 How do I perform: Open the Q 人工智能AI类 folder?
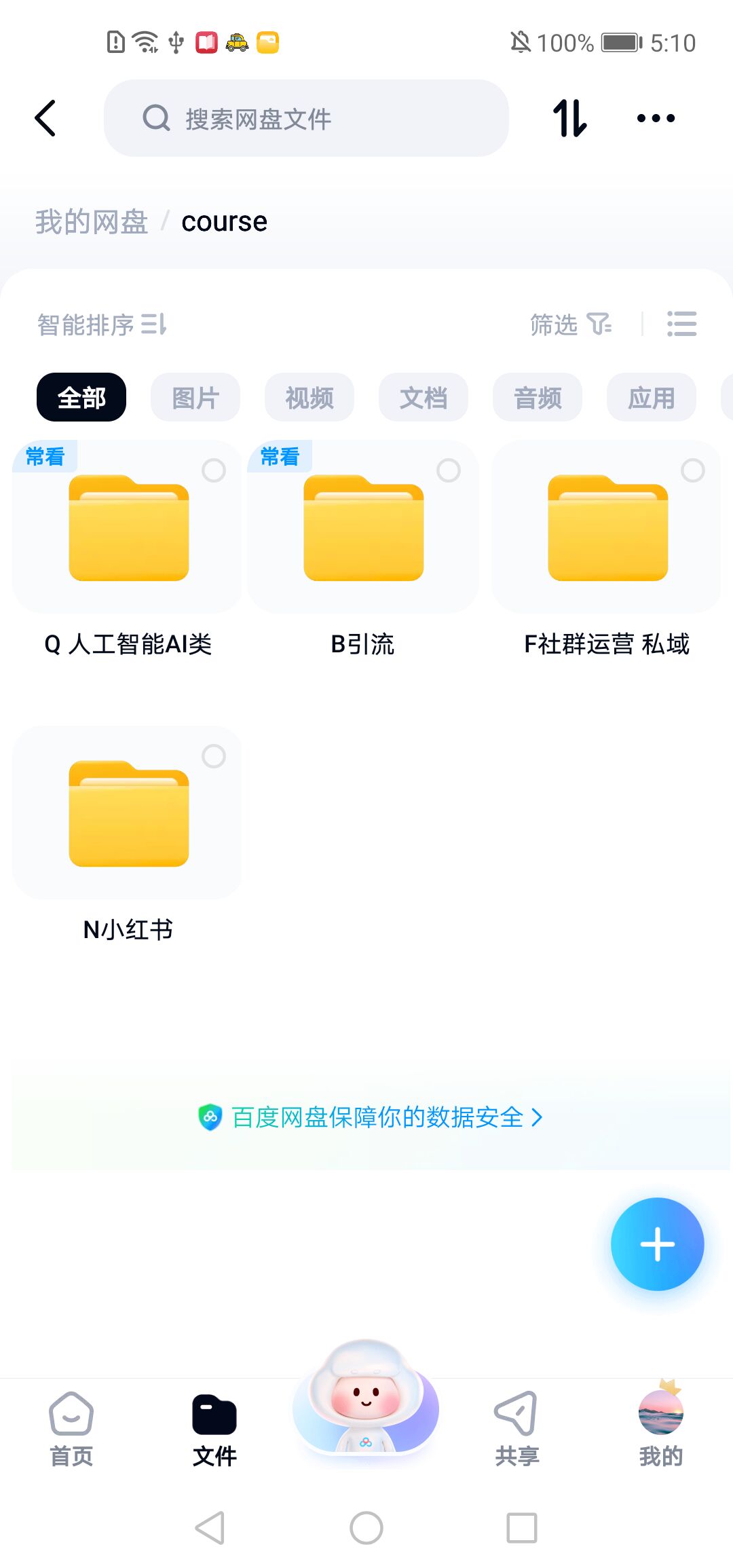click(x=128, y=529)
